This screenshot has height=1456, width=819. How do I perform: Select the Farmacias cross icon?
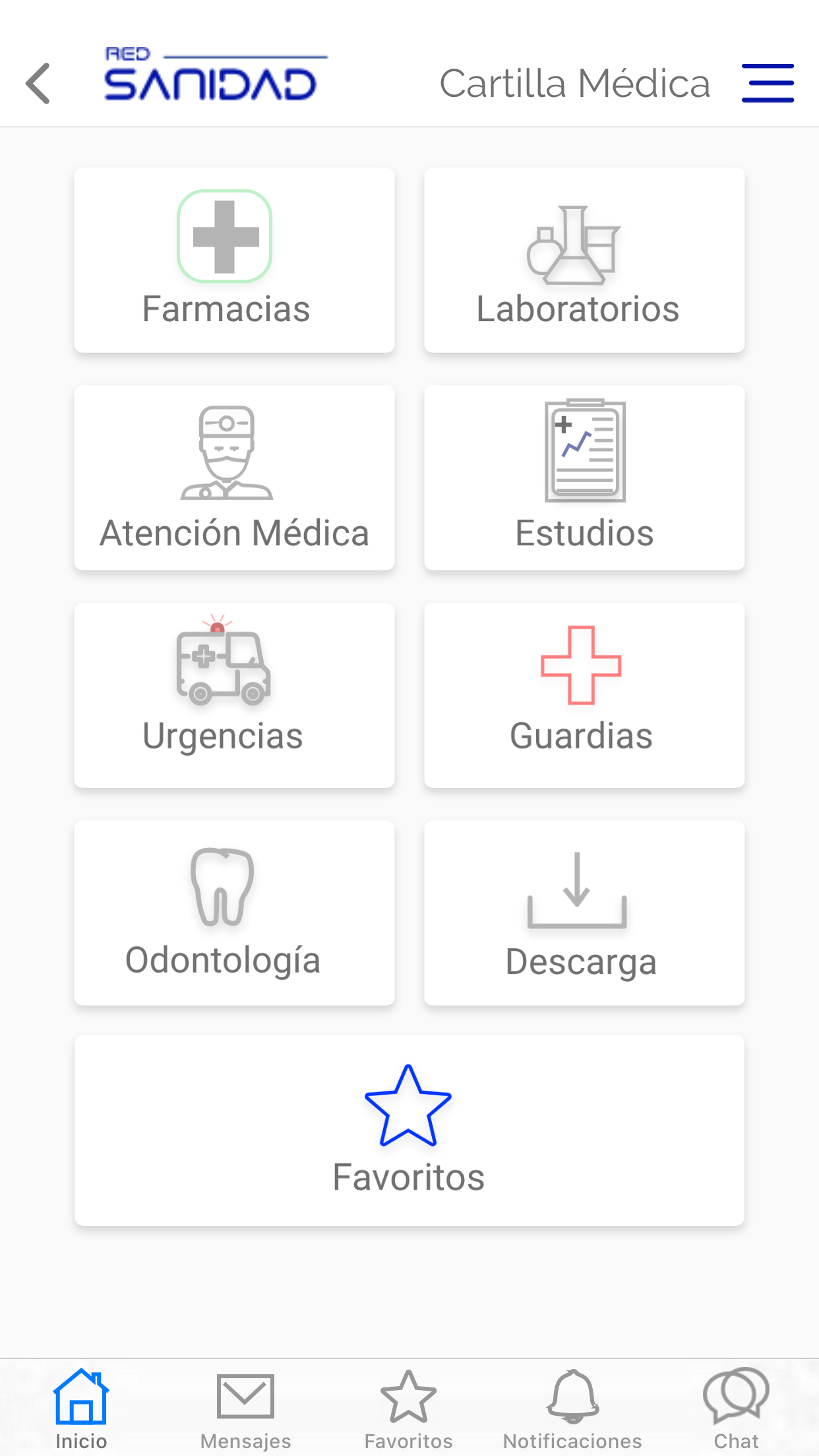click(224, 236)
